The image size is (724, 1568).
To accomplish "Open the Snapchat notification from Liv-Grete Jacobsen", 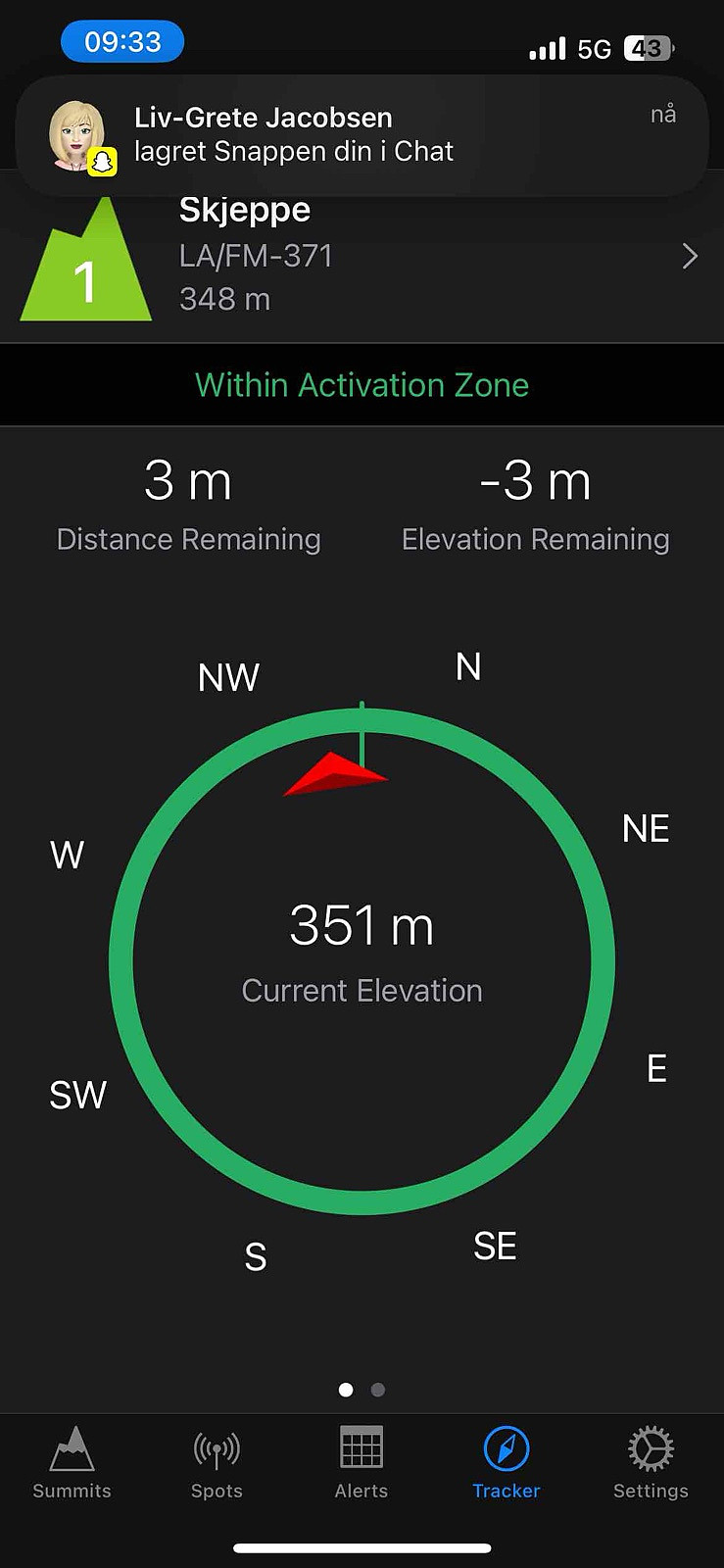I will tap(362, 135).
